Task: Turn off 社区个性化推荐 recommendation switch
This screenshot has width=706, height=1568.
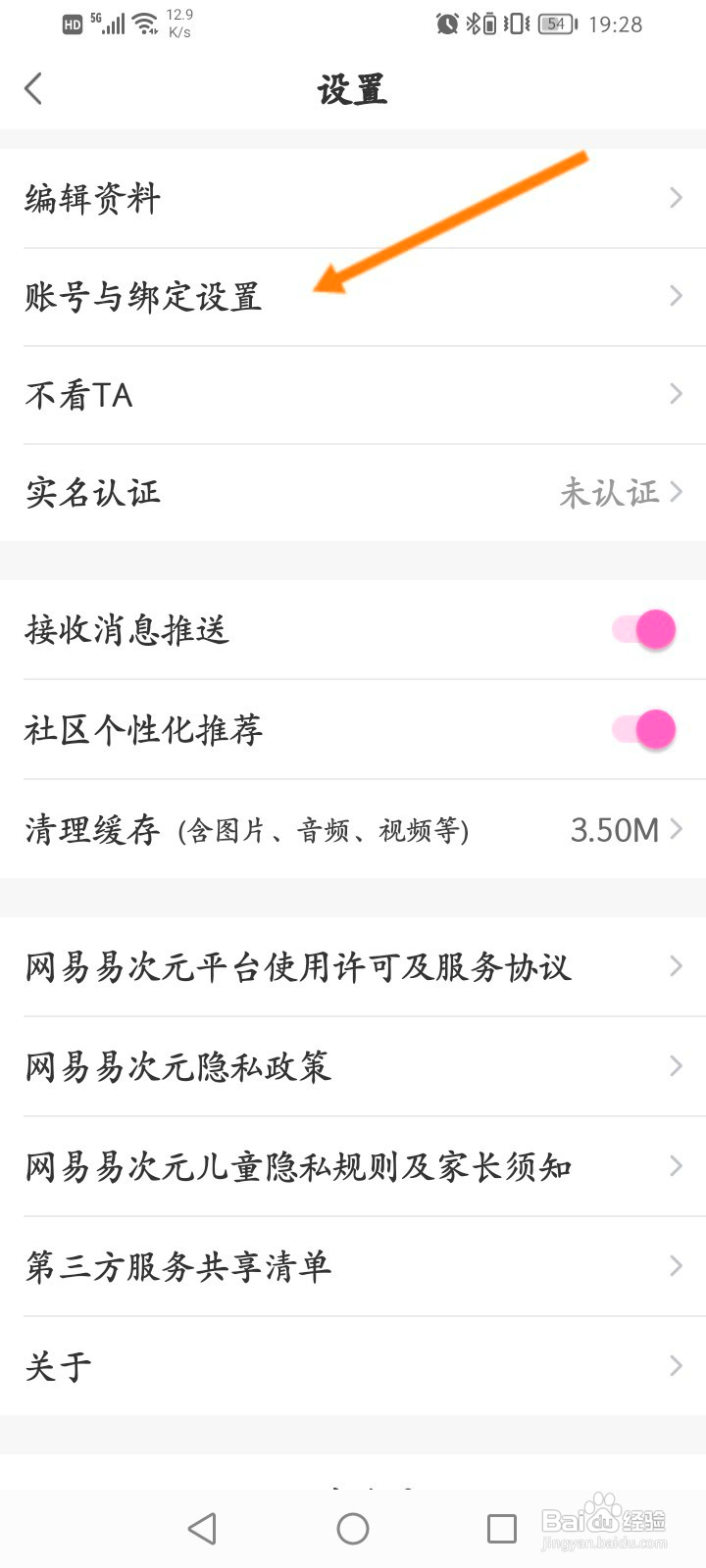Action: [643, 729]
